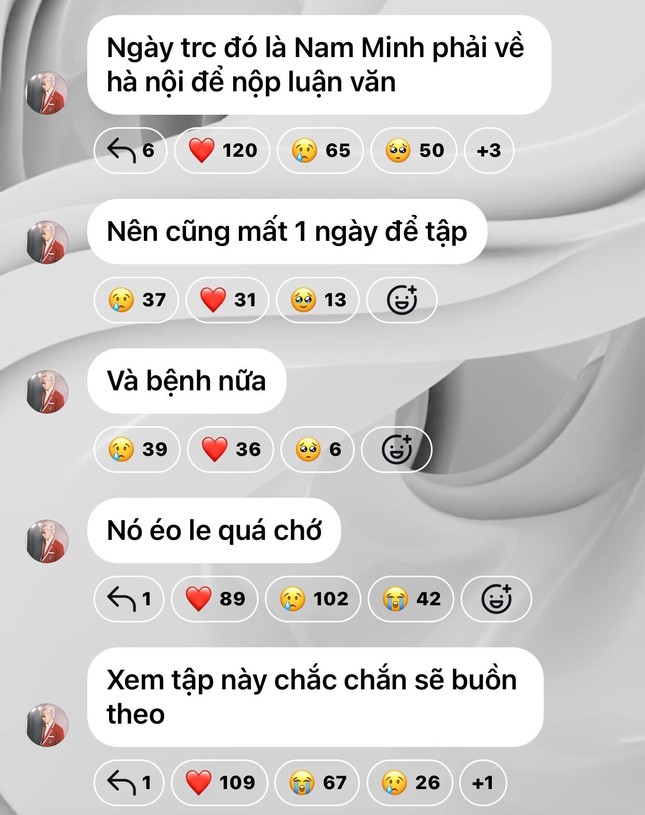Tap the crying reaction with 39
The image size is (645, 815).
click(x=137, y=449)
